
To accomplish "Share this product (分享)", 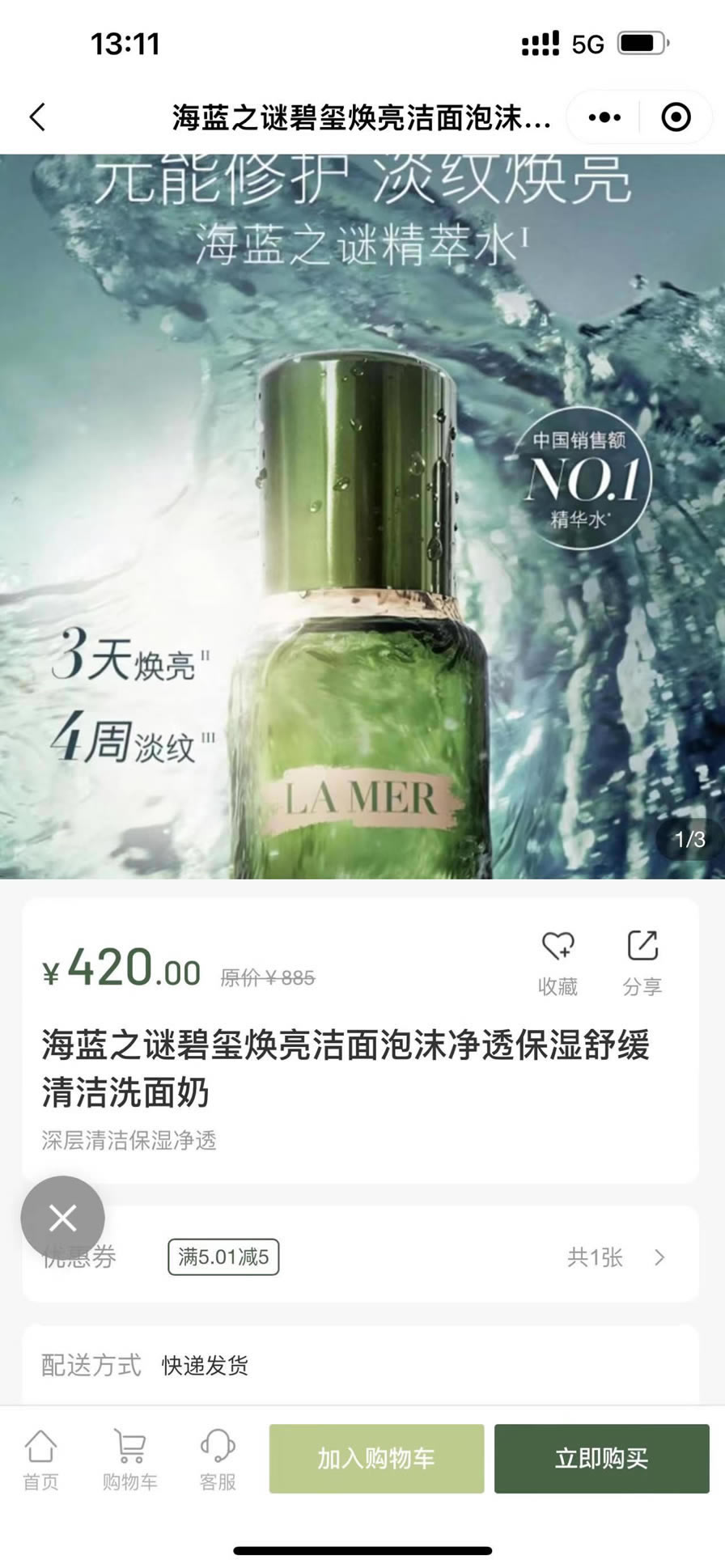I will click(642, 962).
